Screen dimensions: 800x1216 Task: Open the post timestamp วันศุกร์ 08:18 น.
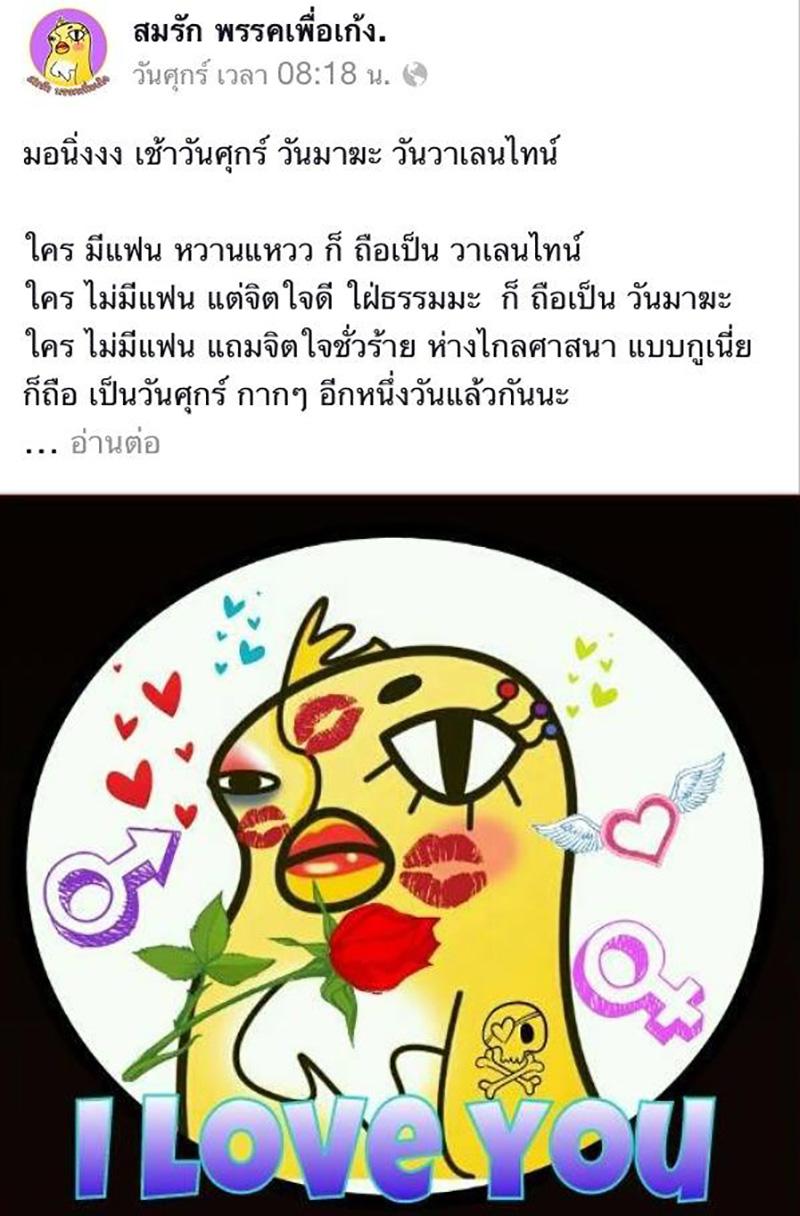point(264,76)
